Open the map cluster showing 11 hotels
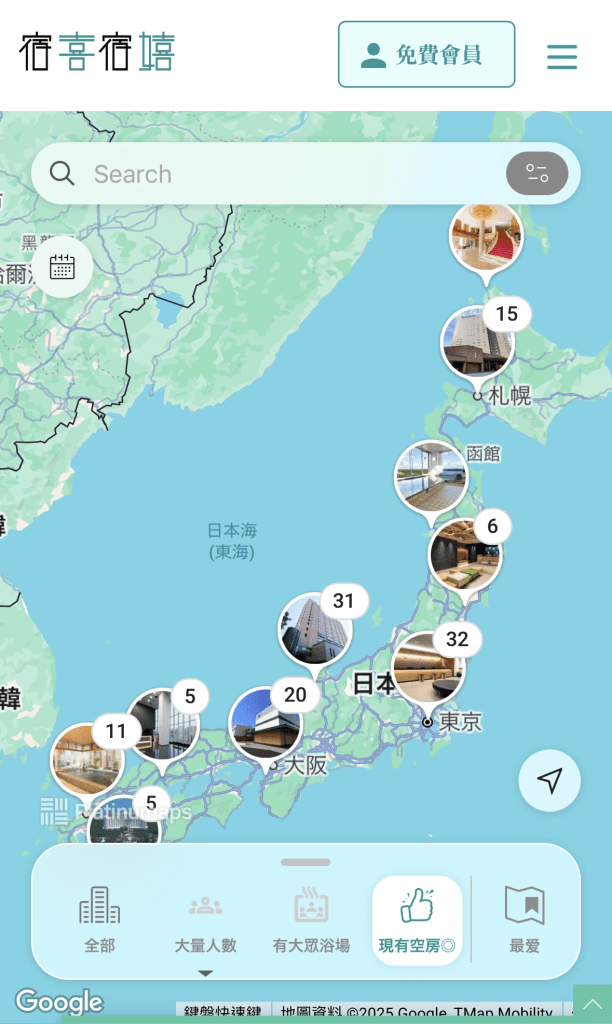612x1024 pixels. coord(87,759)
